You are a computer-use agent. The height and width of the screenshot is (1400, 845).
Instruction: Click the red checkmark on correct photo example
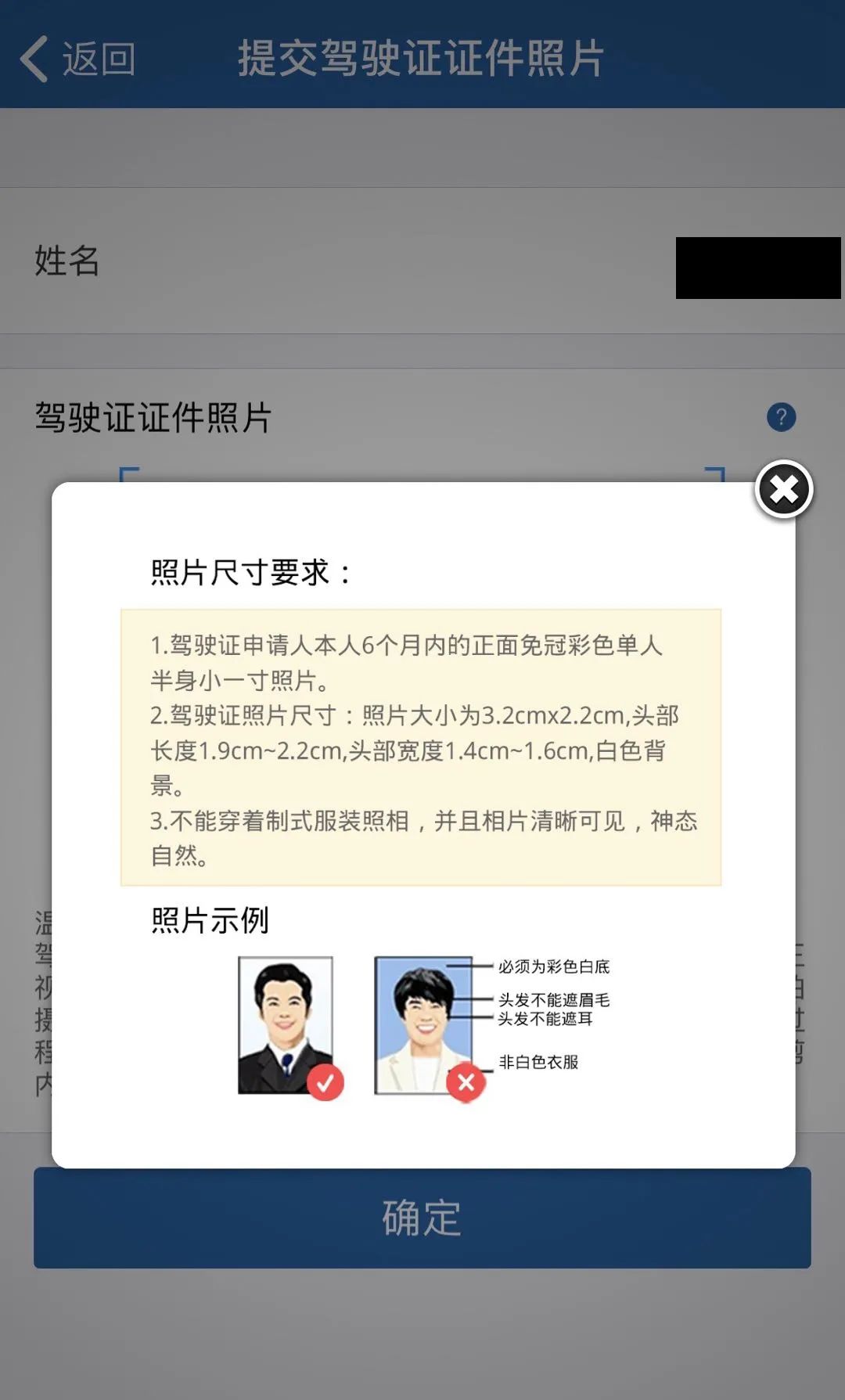point(326,1083)
